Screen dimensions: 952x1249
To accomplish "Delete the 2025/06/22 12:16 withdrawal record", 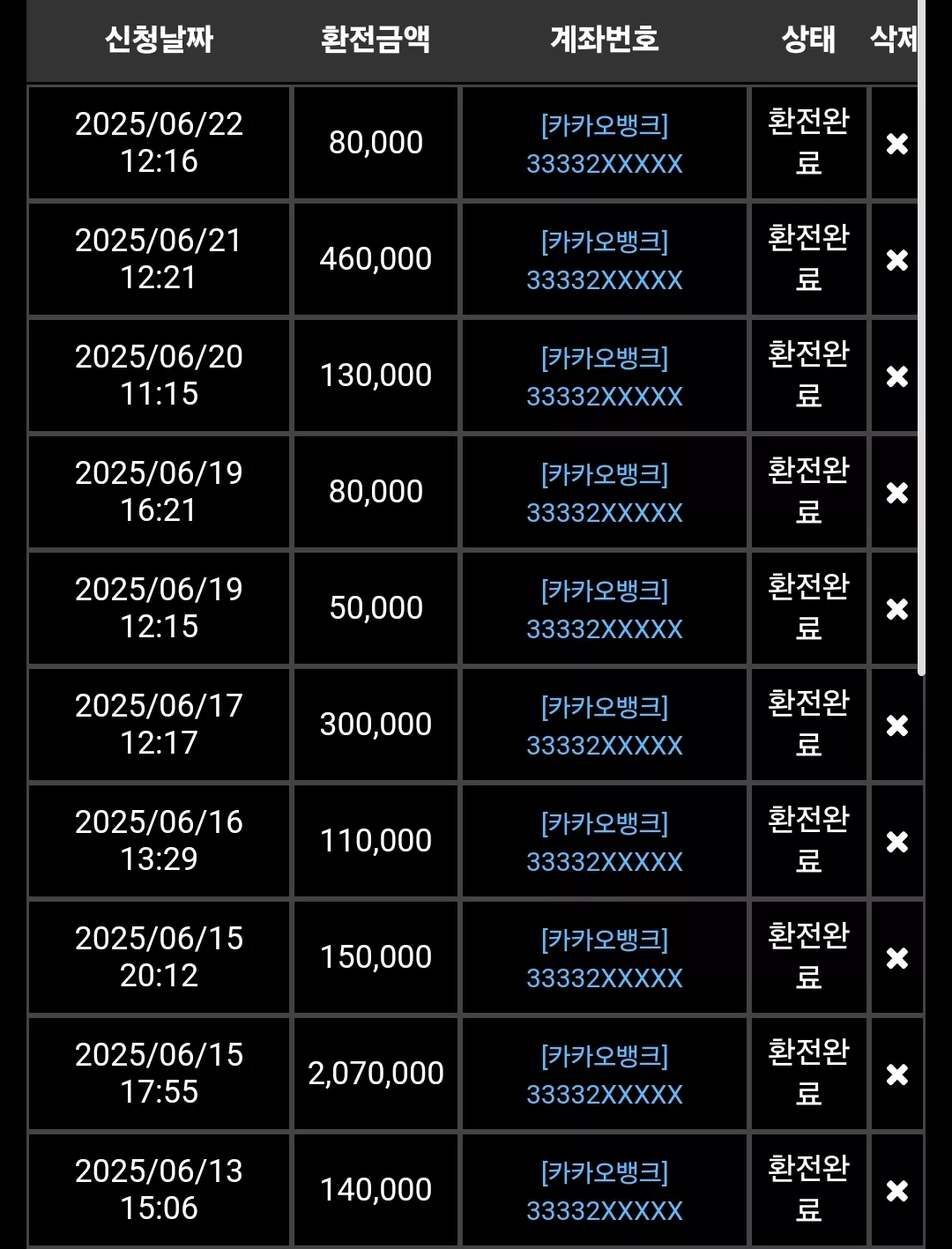I will coord(897,144).
